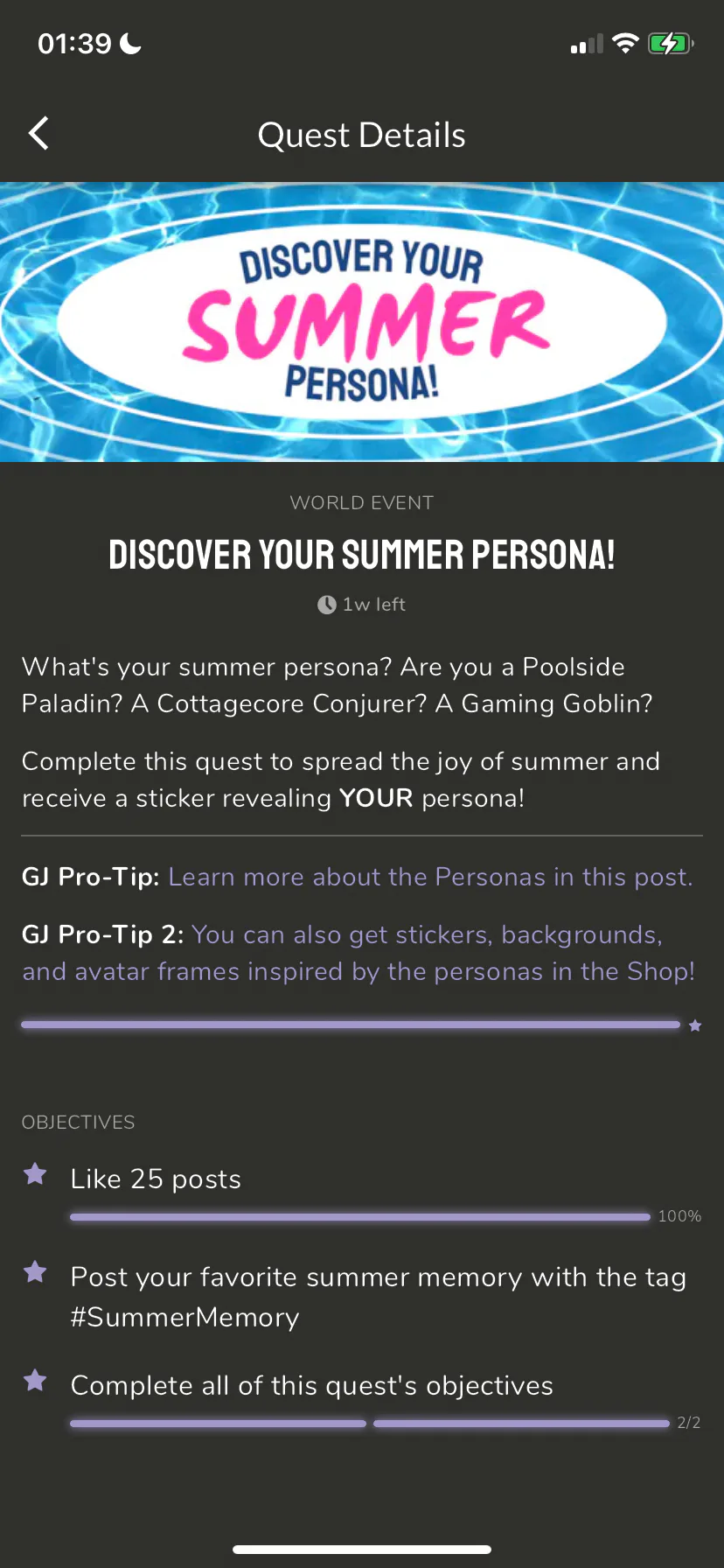The height and width of the screenshot is (1568, 724).
Task: Open the Personas info post link
Action: (430, 877)
